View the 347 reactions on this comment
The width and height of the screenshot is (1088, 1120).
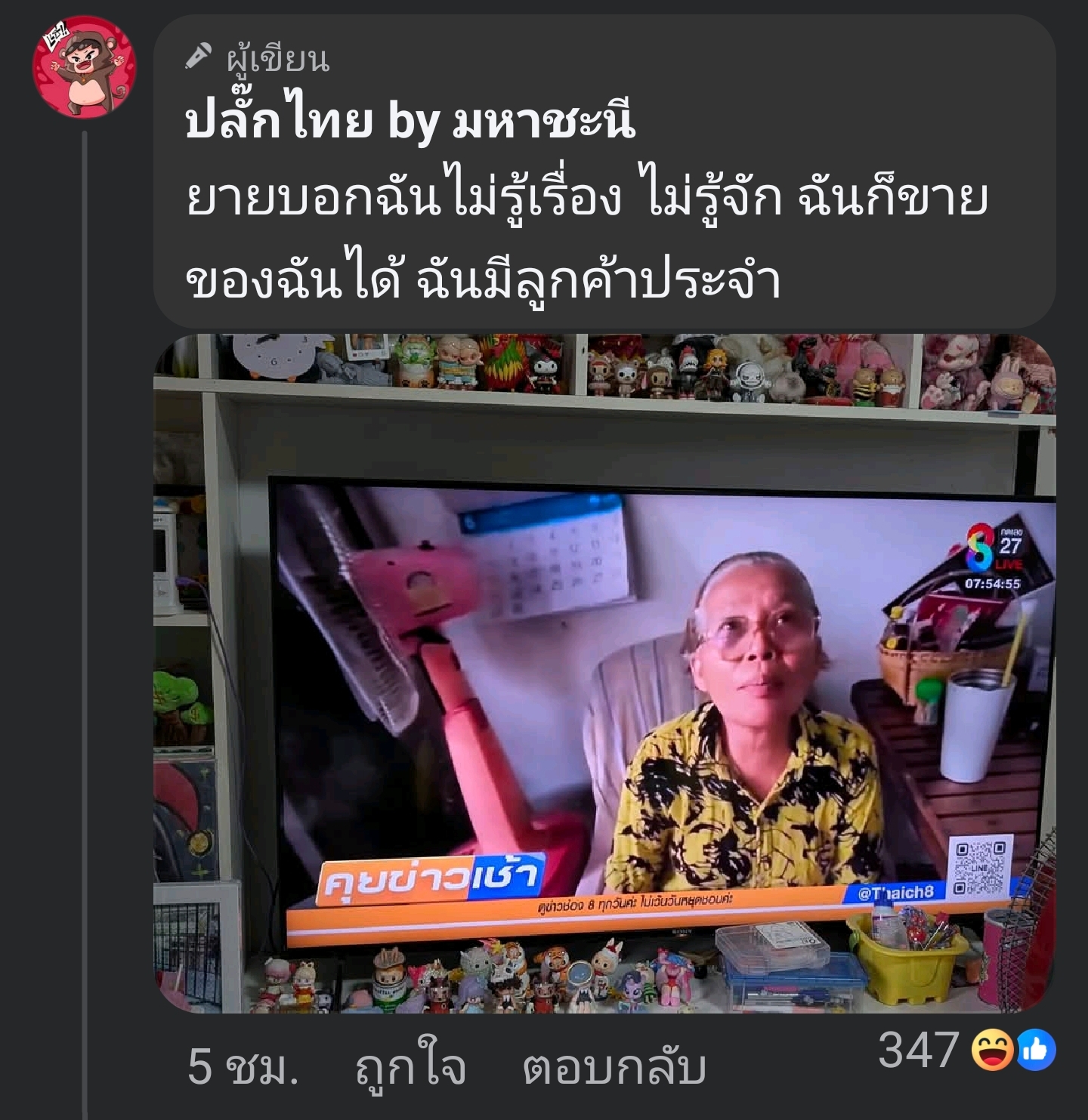point(966,1051)
